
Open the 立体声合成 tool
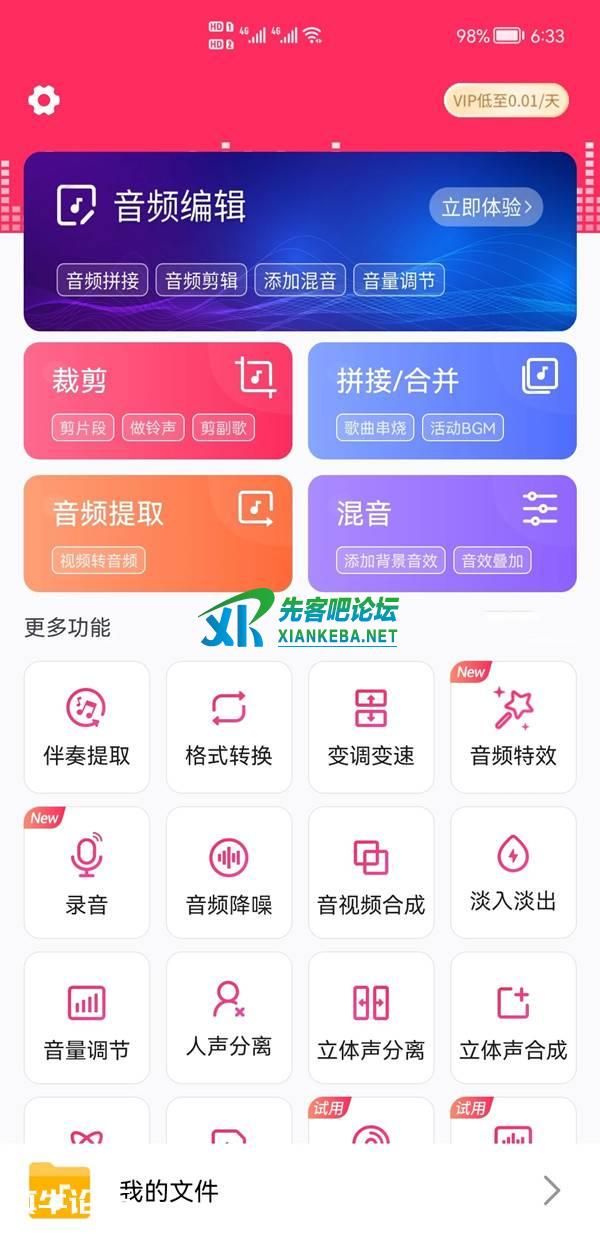(513, 1018)
